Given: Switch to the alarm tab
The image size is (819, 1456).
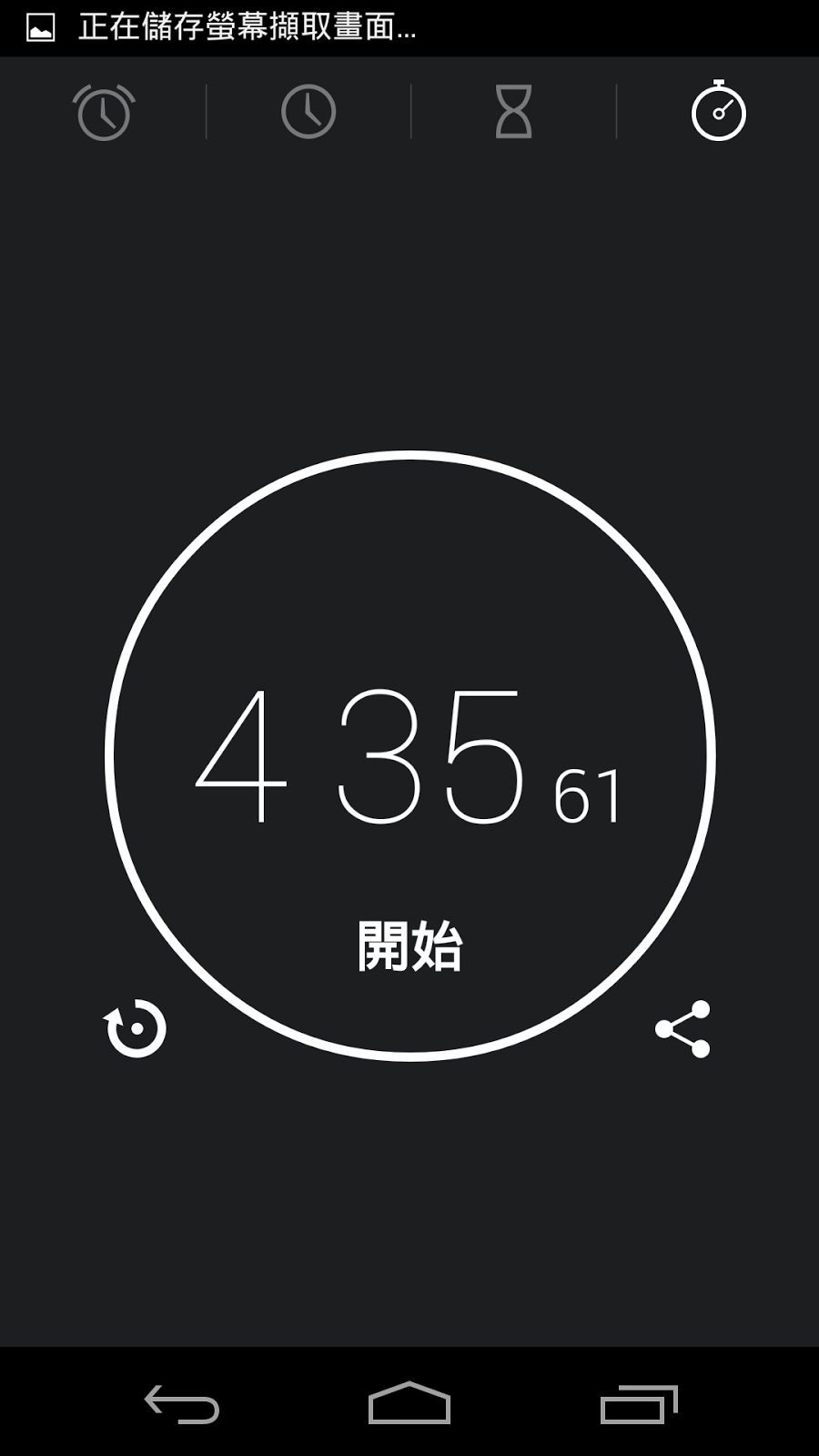Looking at the screenshot, I should pyautogui.click(x=104, y=112).
